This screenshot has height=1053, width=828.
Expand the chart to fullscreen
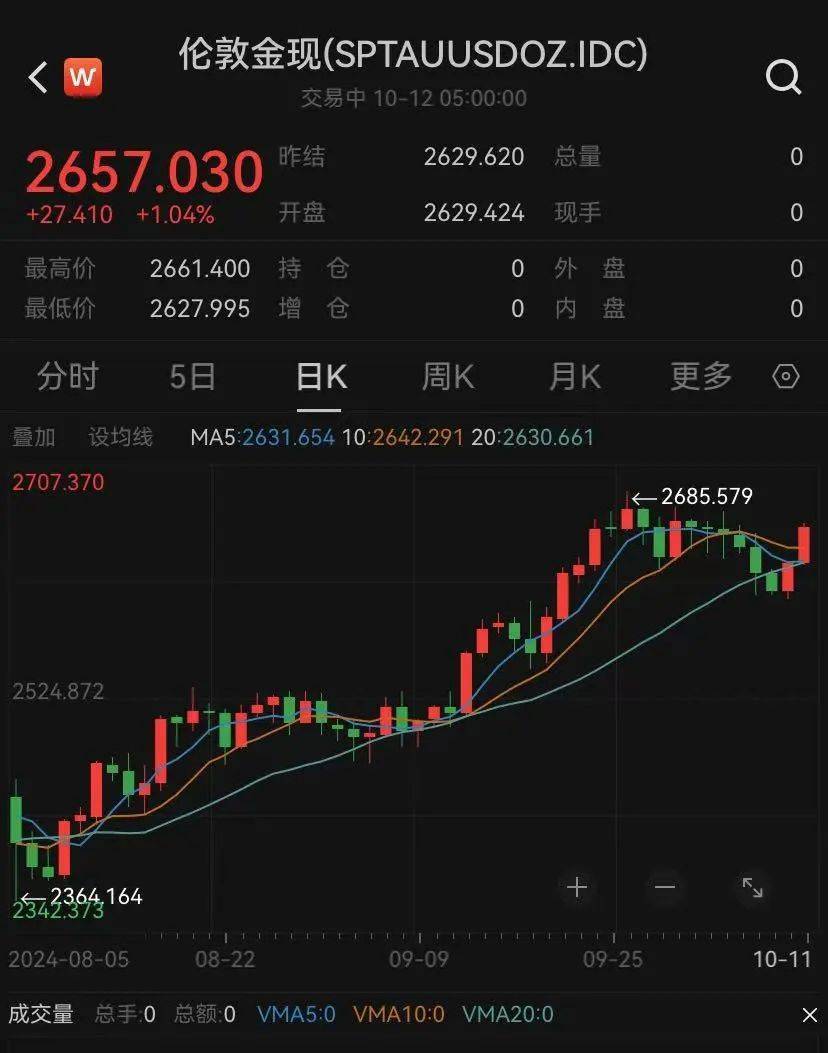coord(752,887)
